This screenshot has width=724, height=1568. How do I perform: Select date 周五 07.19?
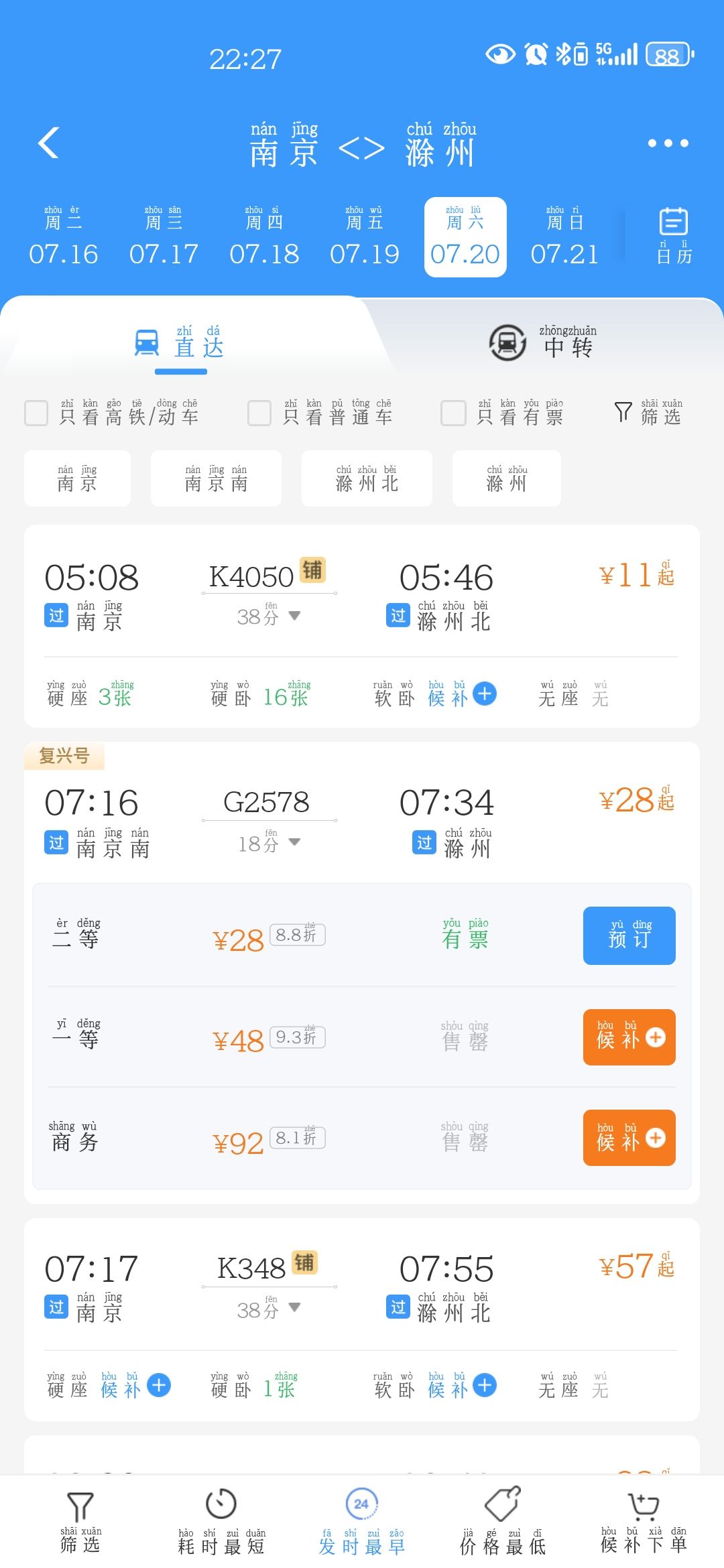click(x=364, y=237)
